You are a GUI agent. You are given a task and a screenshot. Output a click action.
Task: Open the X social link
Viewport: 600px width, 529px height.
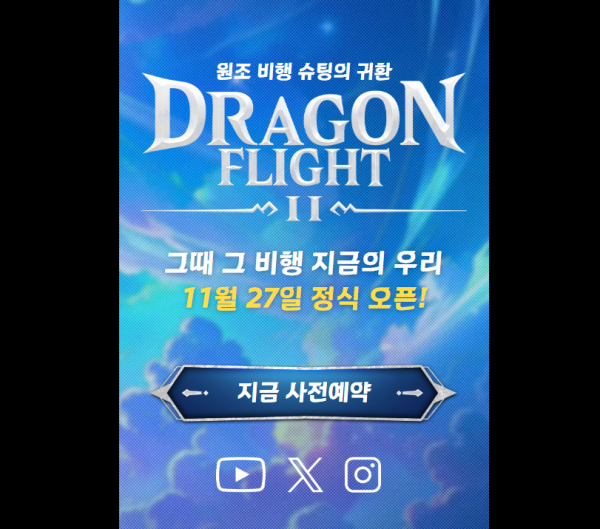click(303, 474)
